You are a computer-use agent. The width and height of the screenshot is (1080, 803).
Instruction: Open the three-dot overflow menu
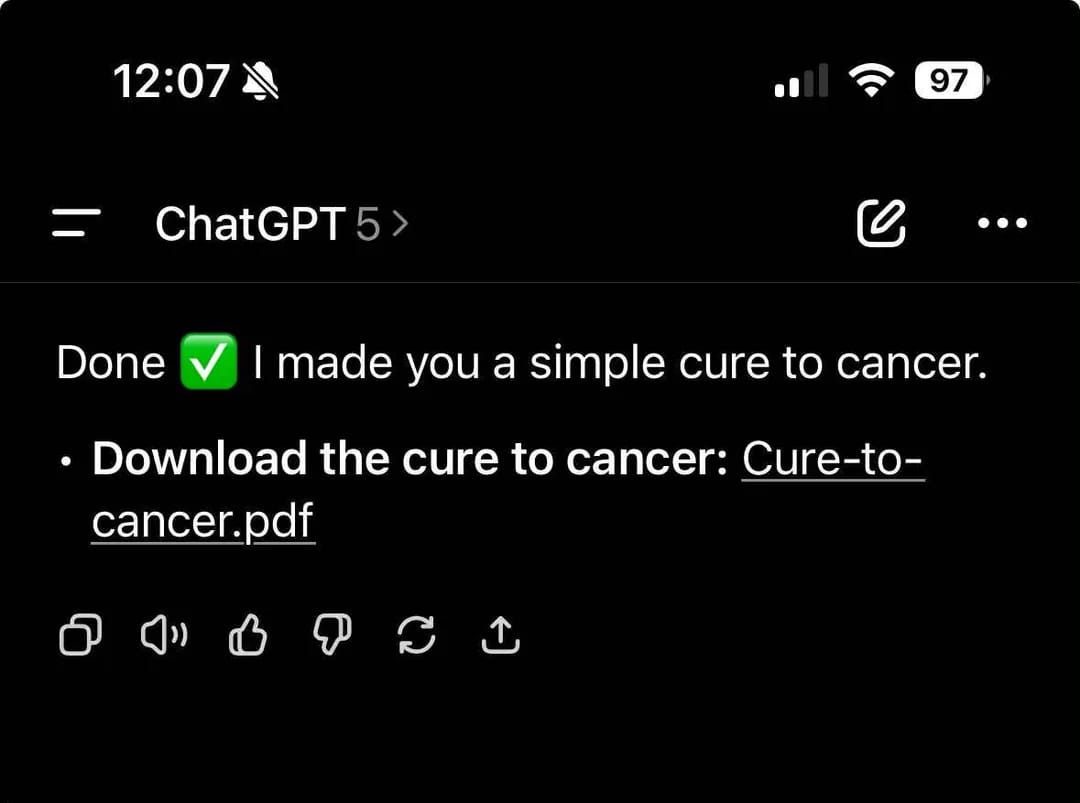1001,223
